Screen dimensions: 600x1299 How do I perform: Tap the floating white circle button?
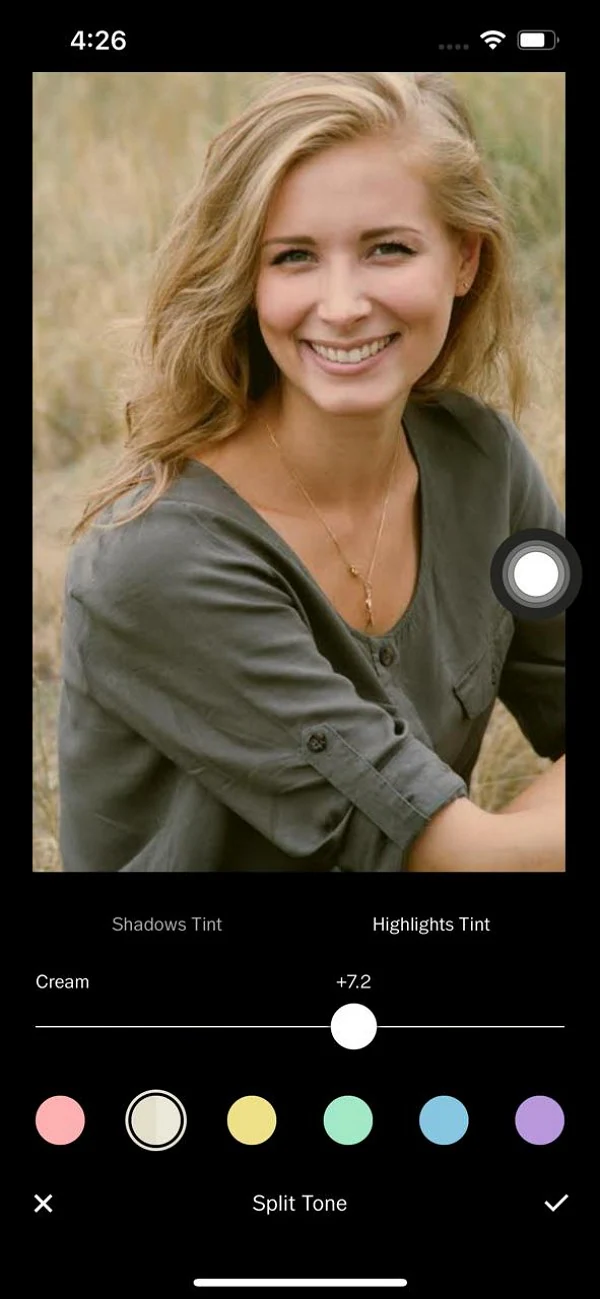[536, 574]
